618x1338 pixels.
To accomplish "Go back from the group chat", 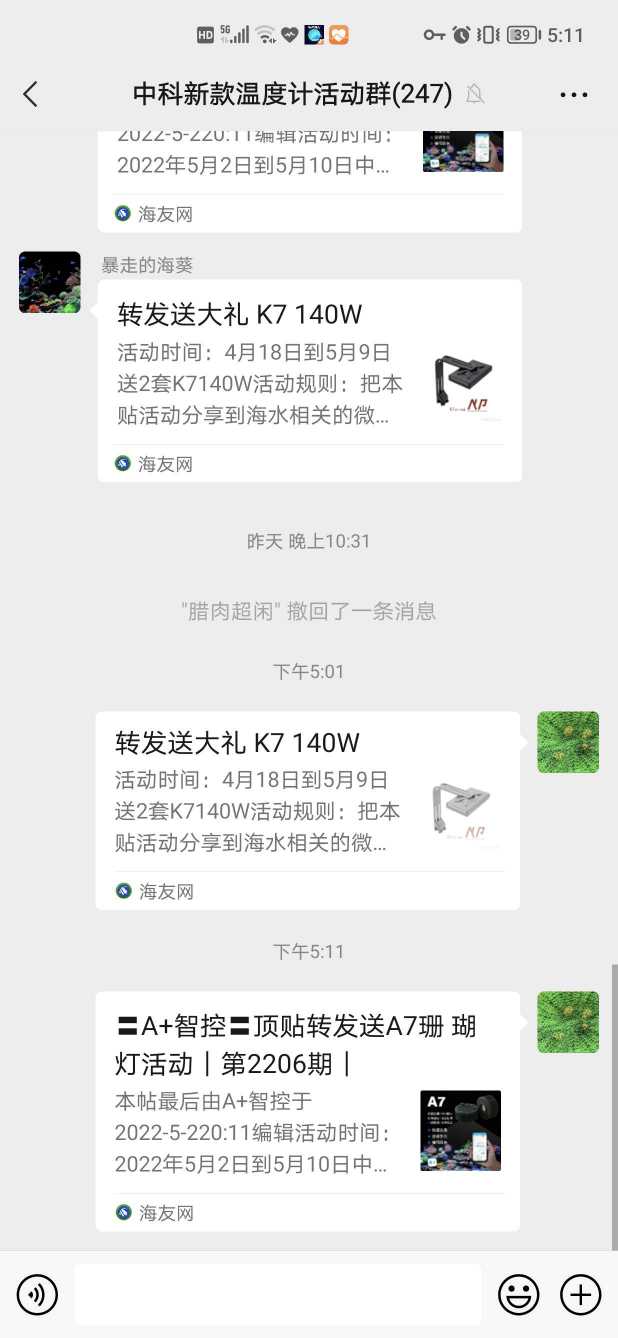I will (30, 94).
